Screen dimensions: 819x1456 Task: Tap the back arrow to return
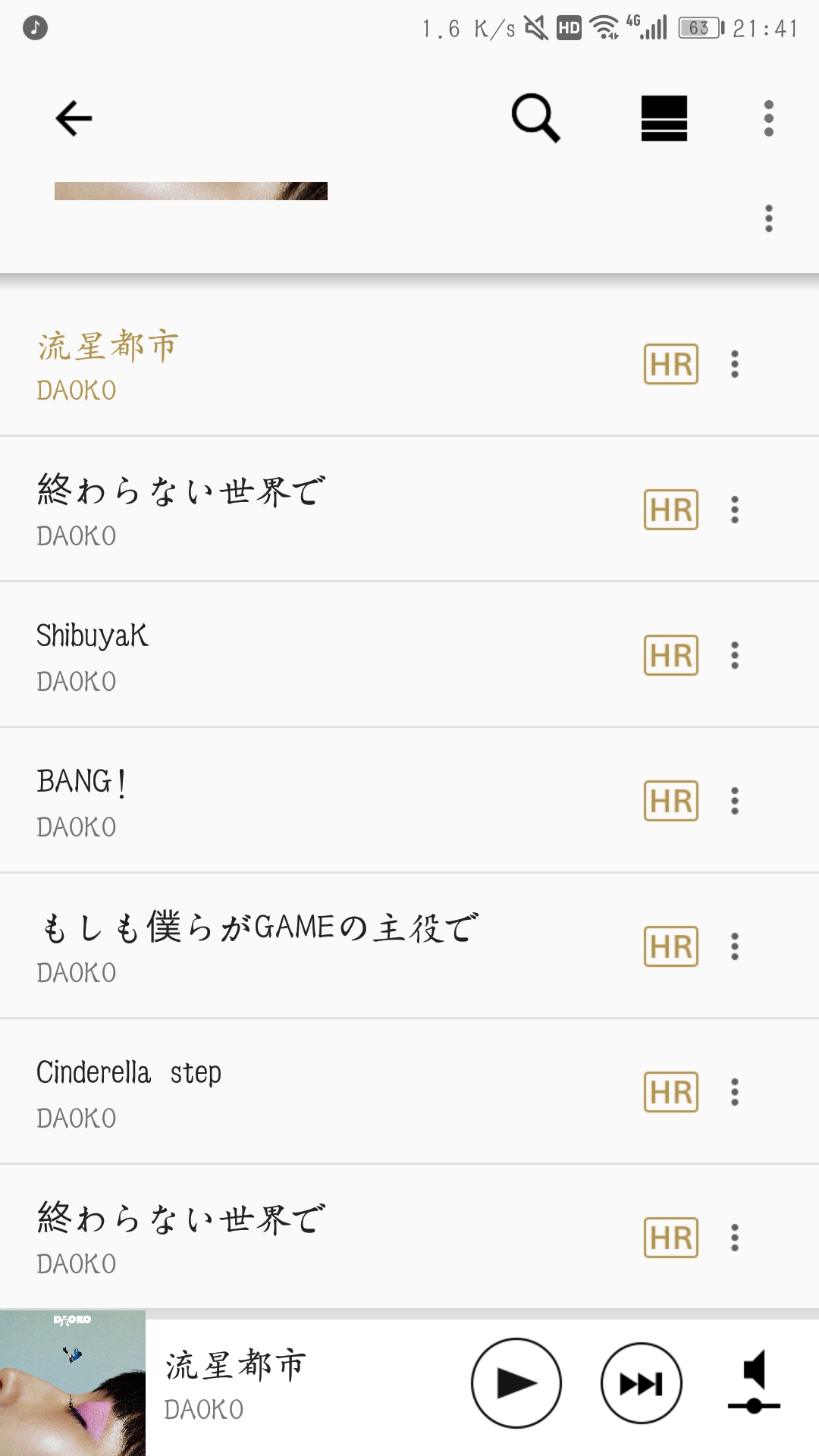click(72, 118)
